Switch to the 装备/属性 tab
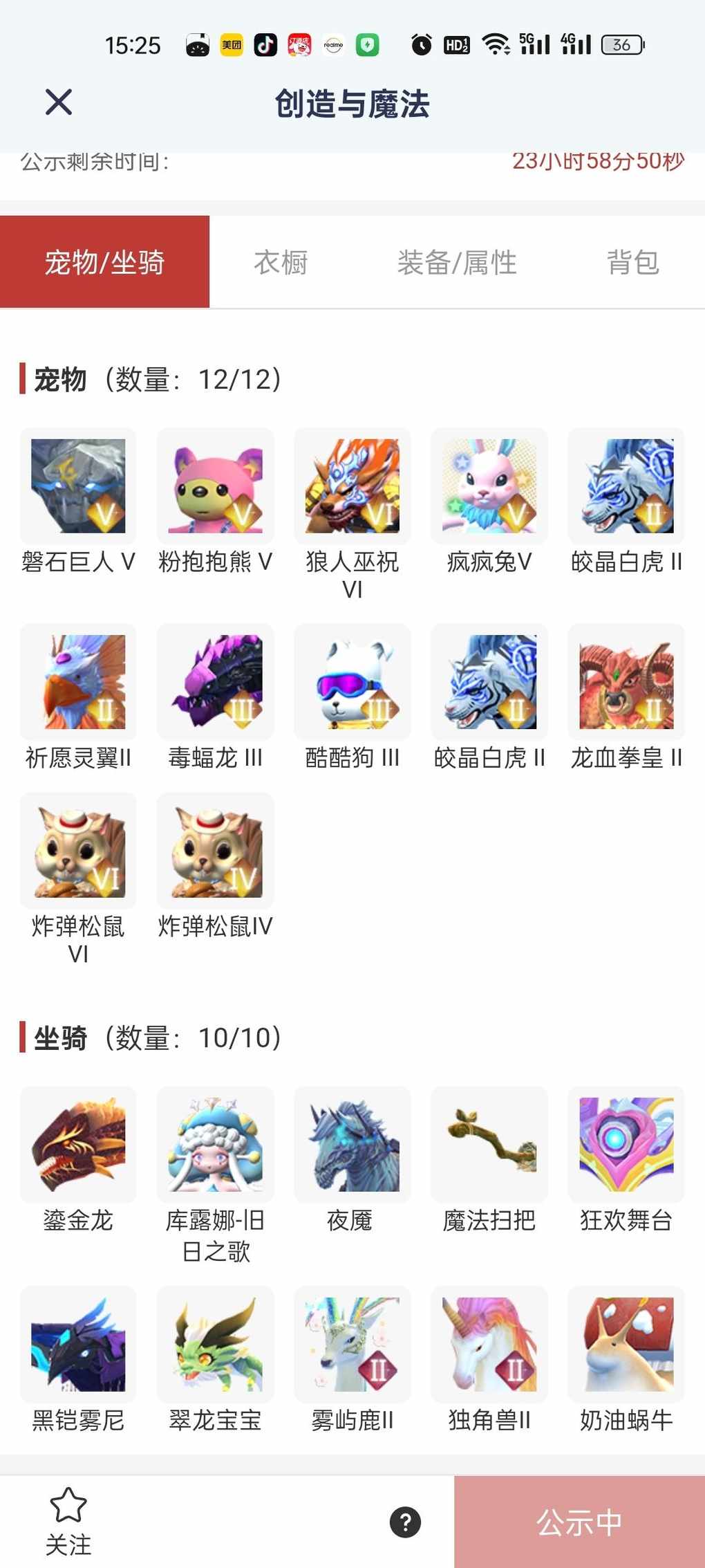Image resolution: width=705 pixels, height=1568 pixels. pyautogui.click(x=457, y=262)
